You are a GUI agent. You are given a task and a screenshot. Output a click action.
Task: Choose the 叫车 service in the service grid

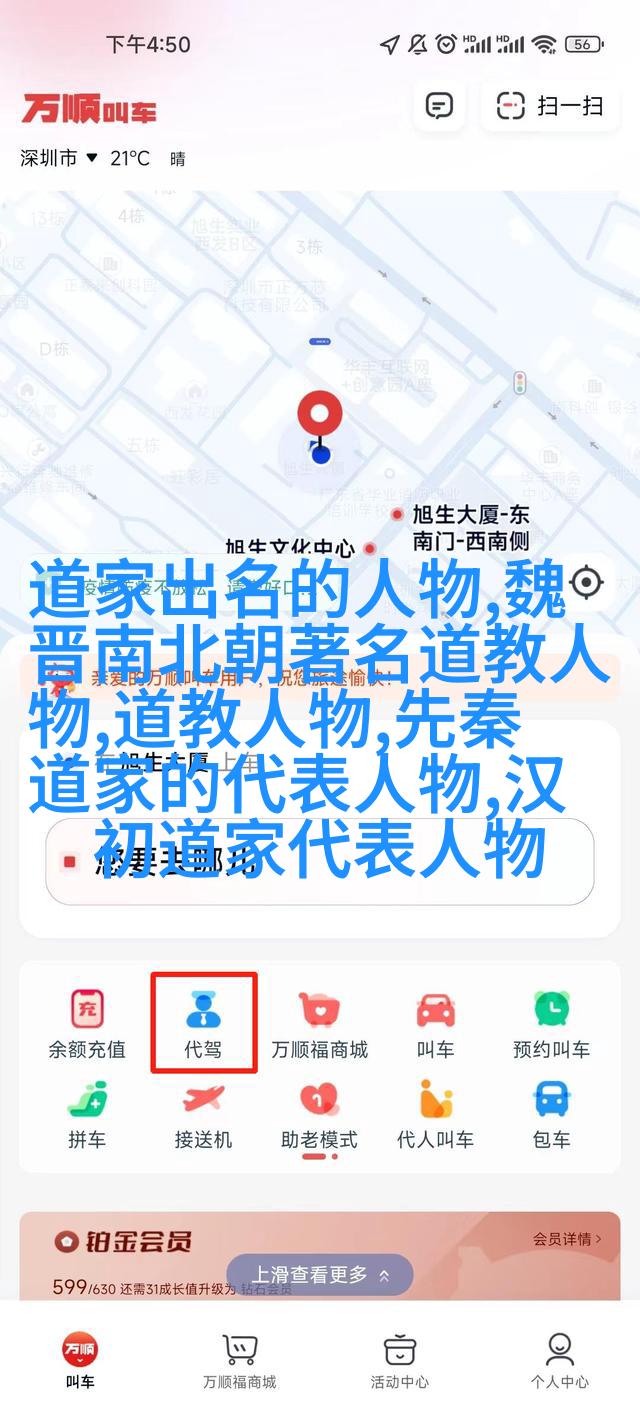(435, 1024)
